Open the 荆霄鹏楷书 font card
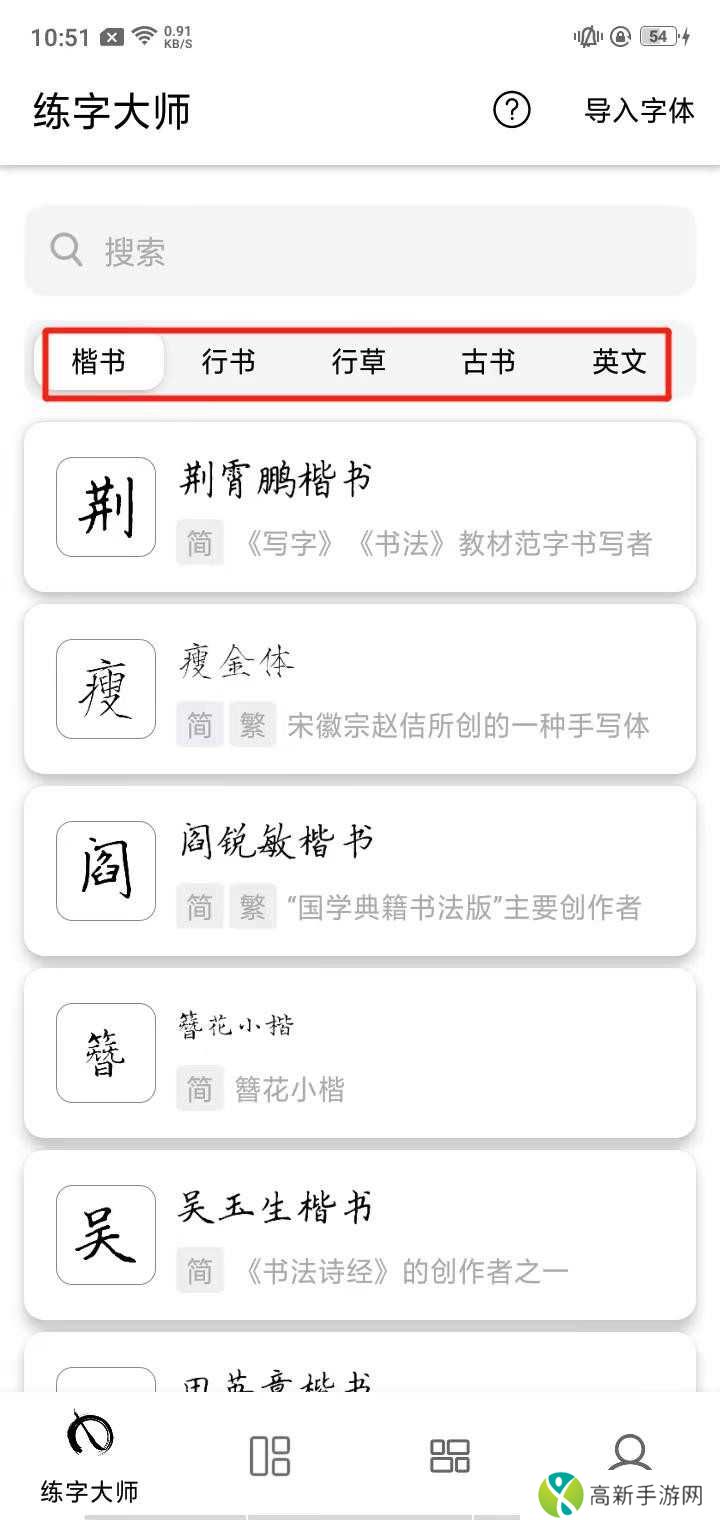720x1520 pixels. click(x=360, y=507)
